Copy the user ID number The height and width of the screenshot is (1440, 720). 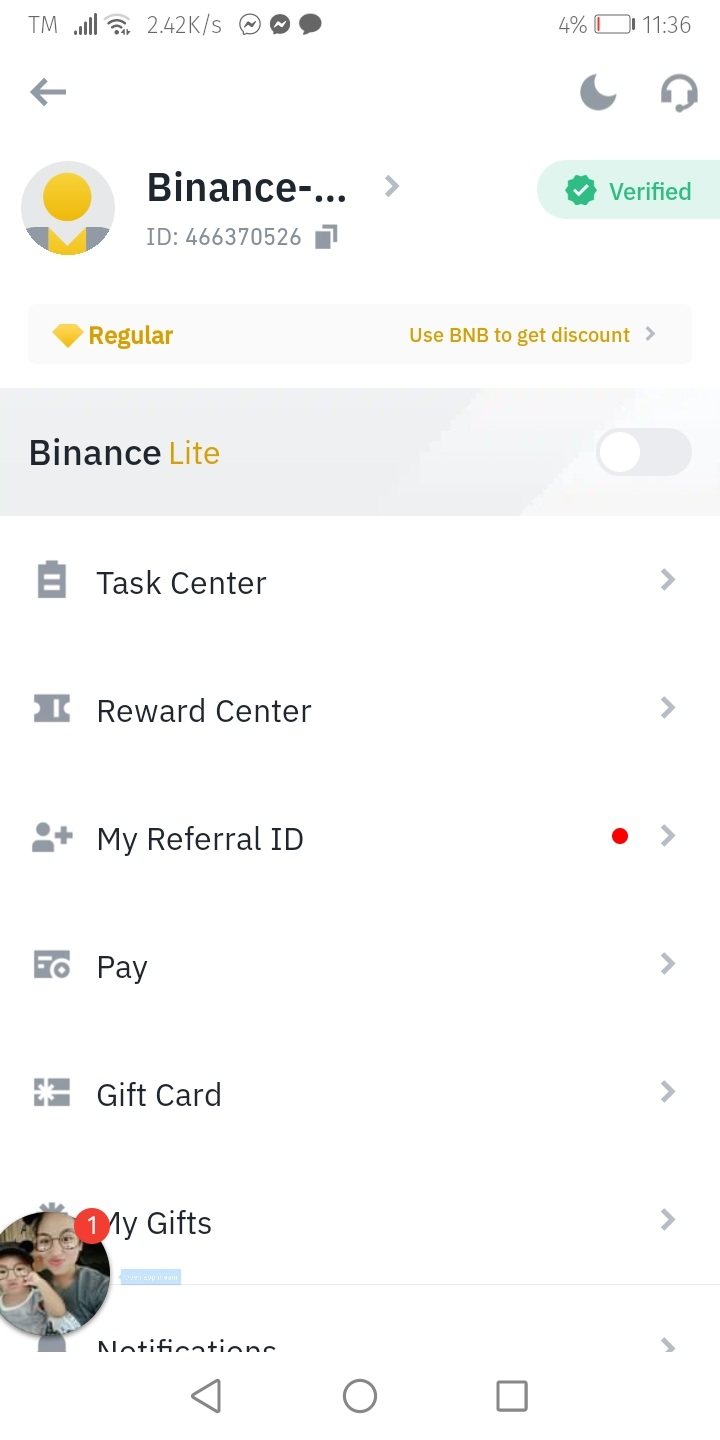click(x=326, y=237)
